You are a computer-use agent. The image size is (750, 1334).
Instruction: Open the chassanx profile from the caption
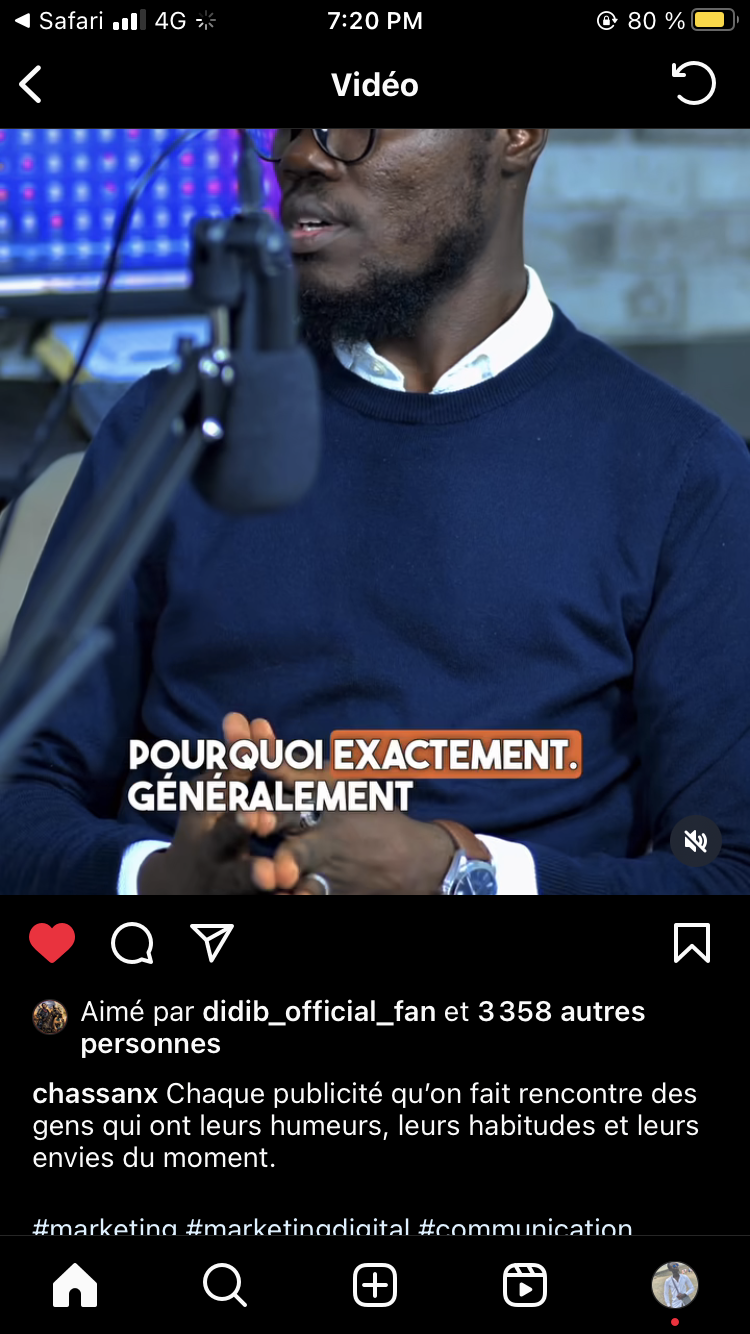tap(95, 1094)
